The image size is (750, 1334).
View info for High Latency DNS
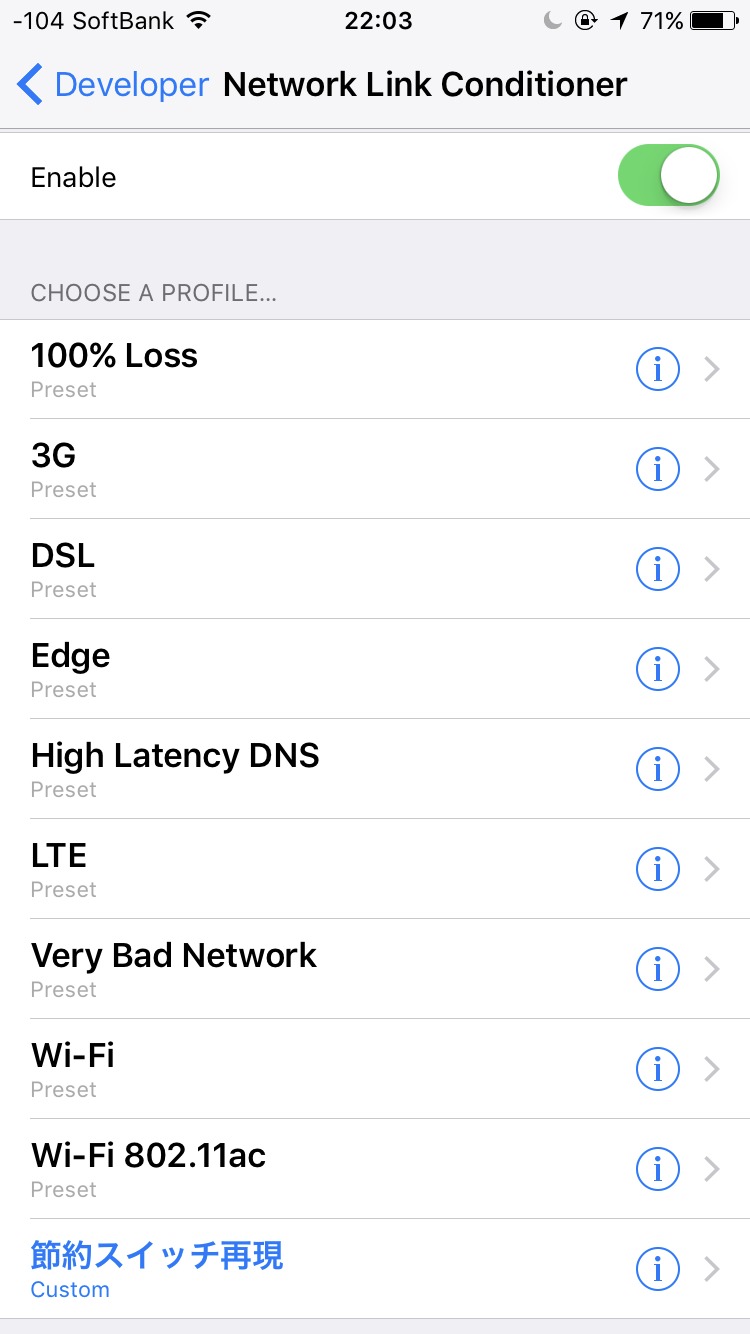pos(658,769)
